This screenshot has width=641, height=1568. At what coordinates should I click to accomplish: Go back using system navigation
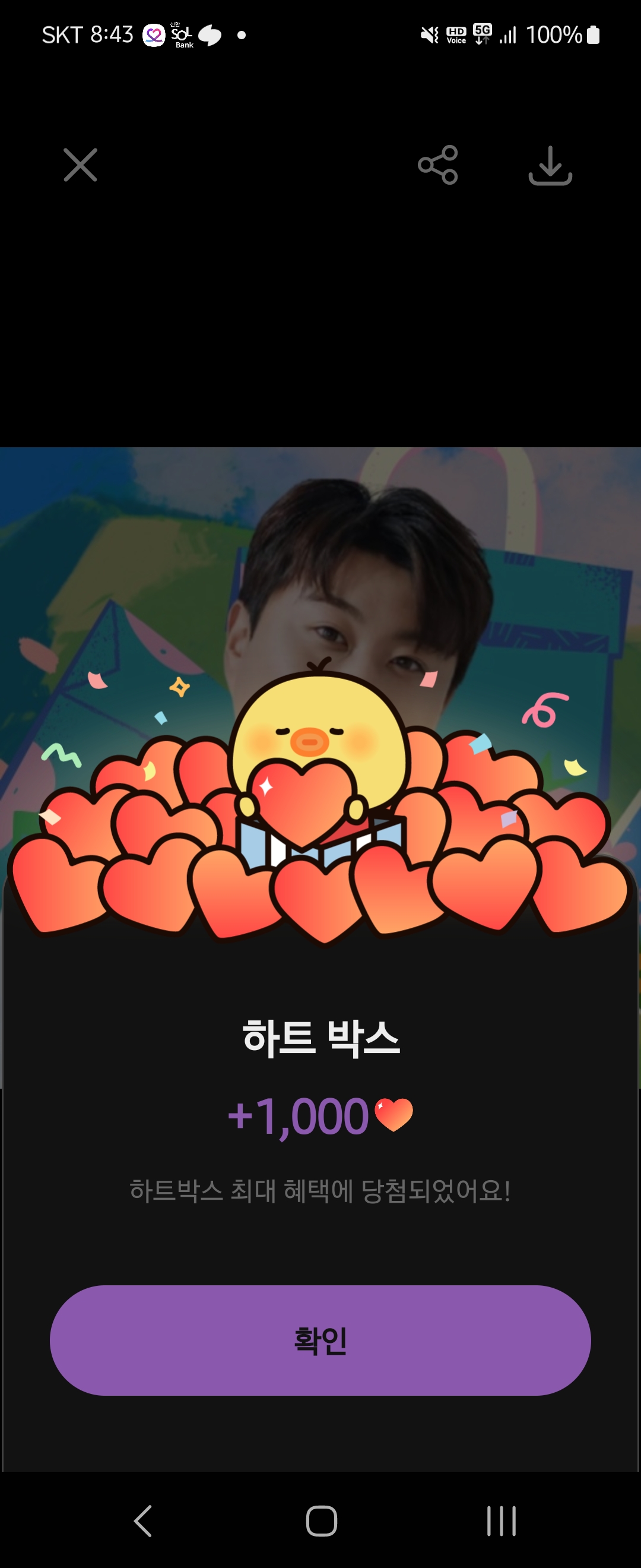(143, 1520)
